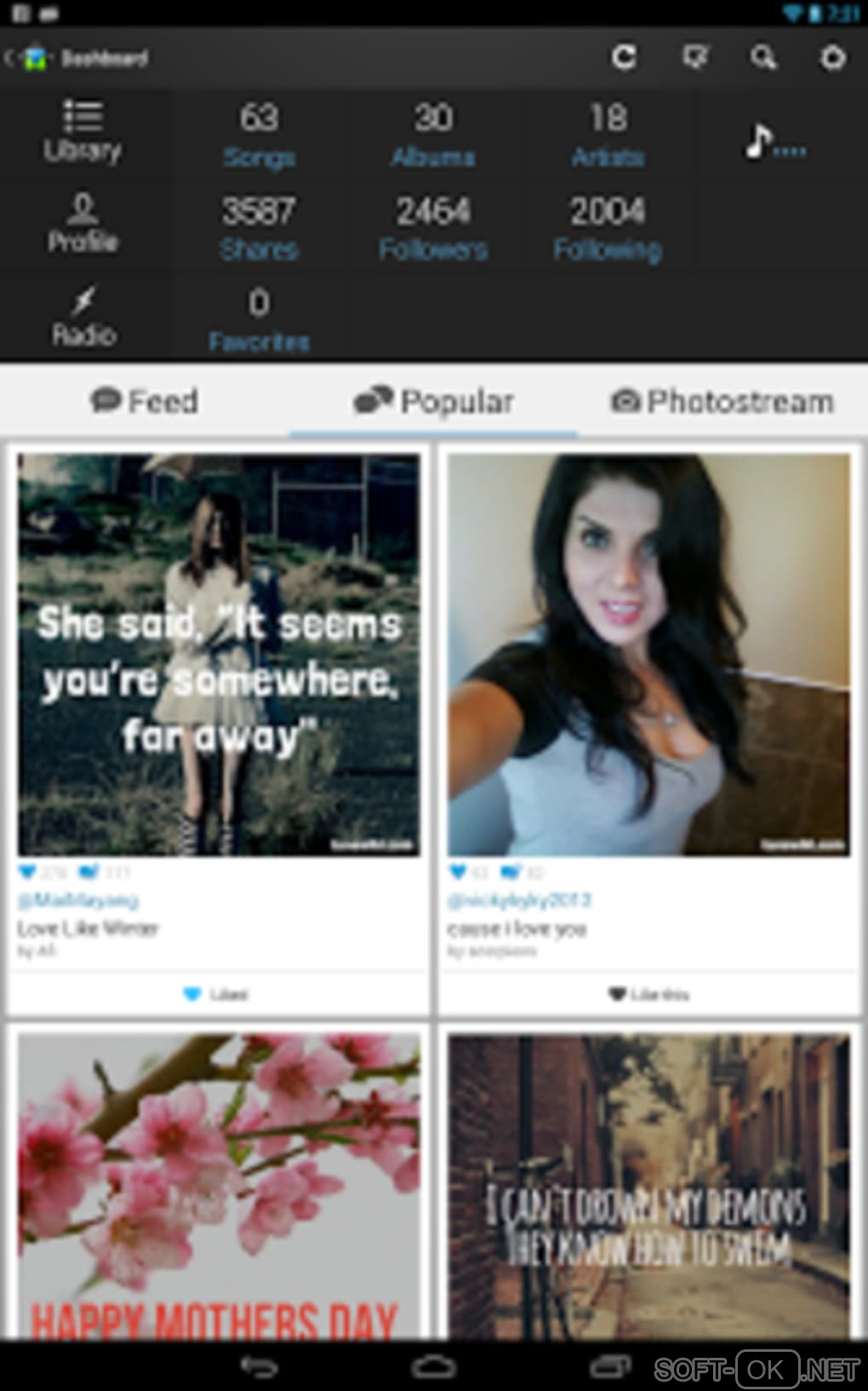Open settings gear in the toolbar
868x1391 pixels.
[832, 57]
